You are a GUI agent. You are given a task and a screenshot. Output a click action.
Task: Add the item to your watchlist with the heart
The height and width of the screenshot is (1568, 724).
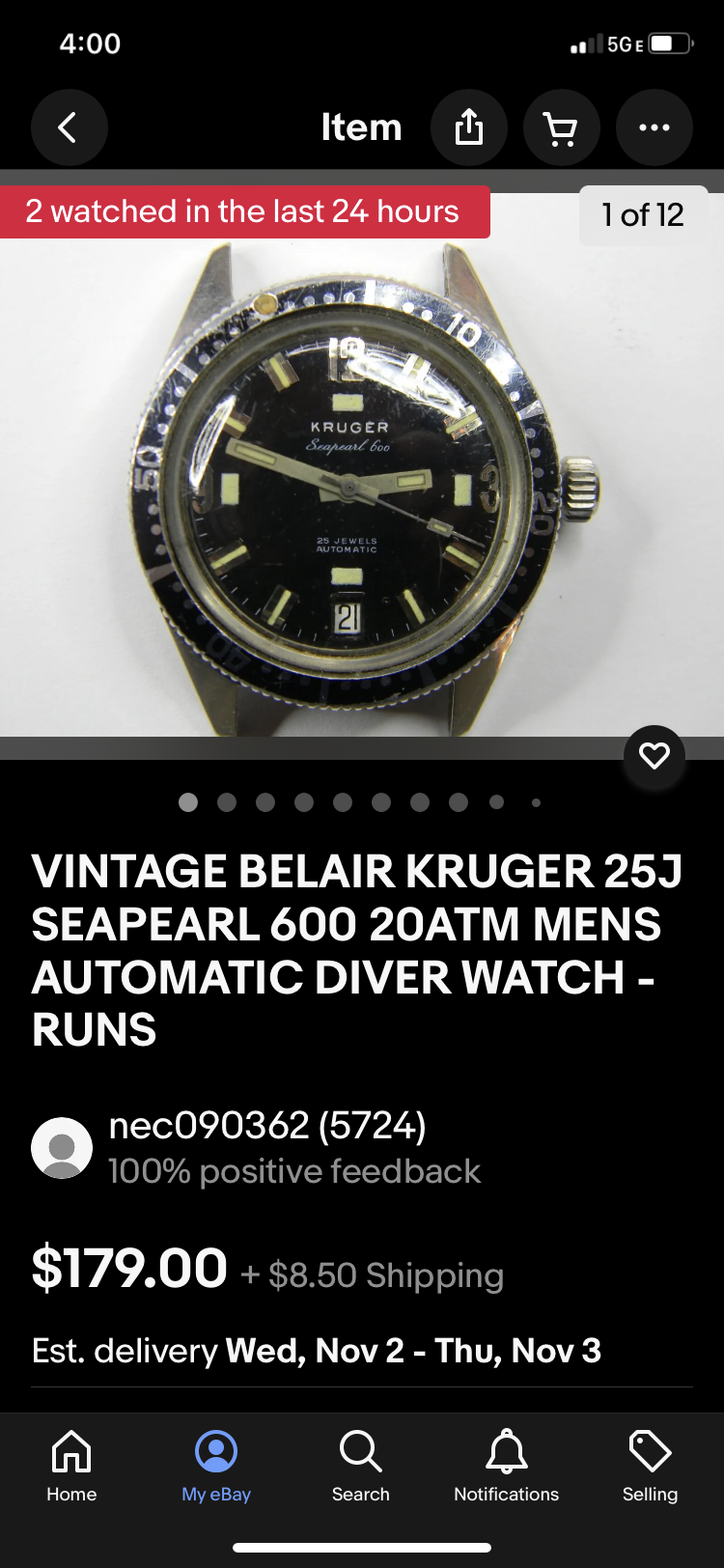point(654,756)
